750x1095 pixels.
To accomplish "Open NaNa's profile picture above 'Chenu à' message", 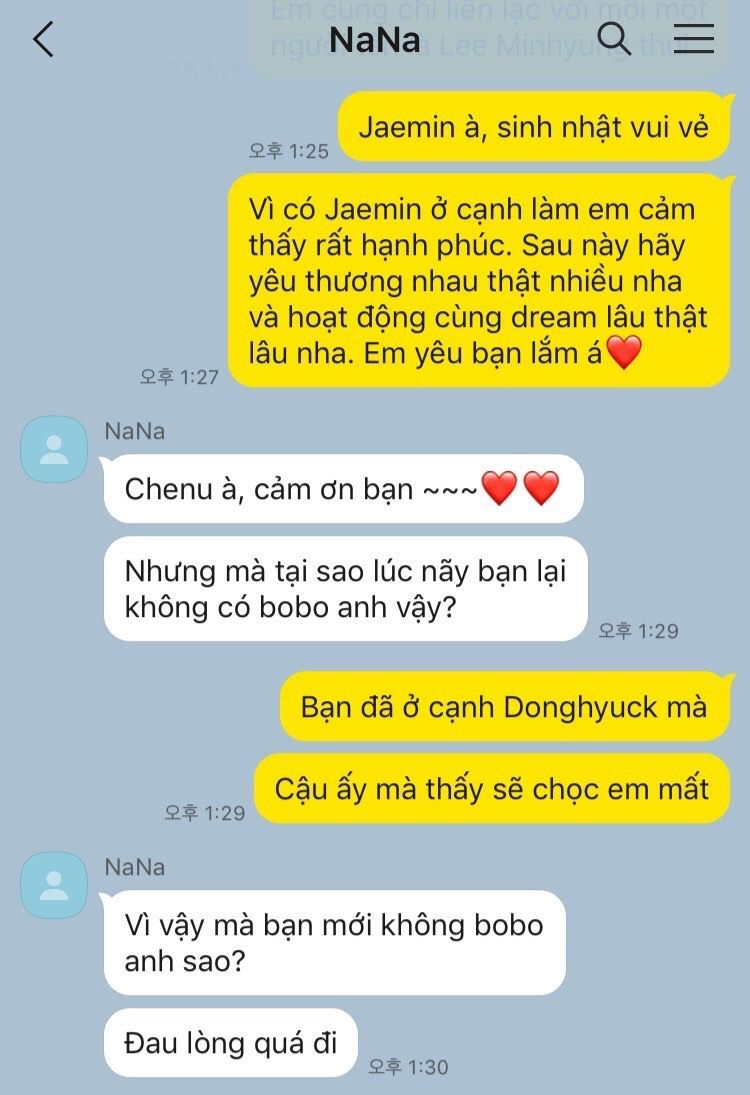I will coord(54,449).
